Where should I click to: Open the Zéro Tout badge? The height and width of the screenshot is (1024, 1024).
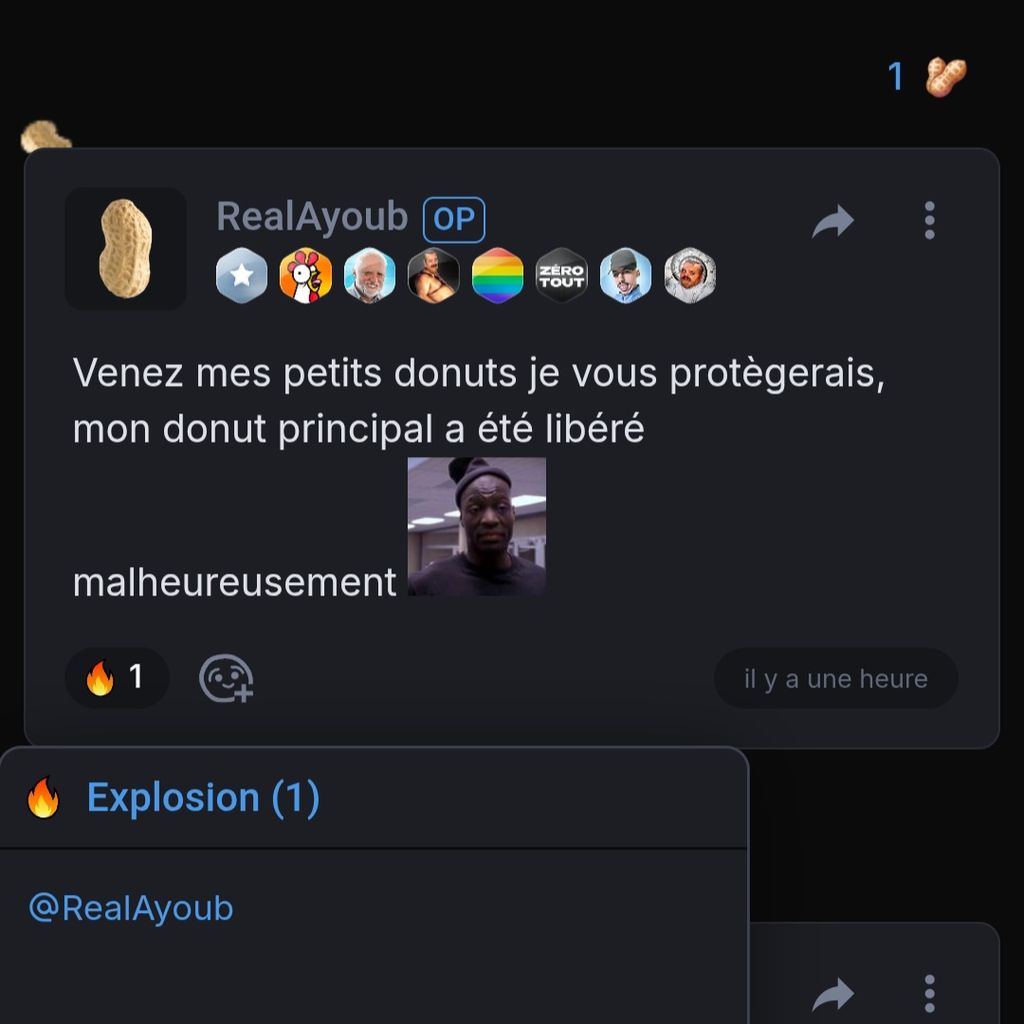[x=561, y=275]
